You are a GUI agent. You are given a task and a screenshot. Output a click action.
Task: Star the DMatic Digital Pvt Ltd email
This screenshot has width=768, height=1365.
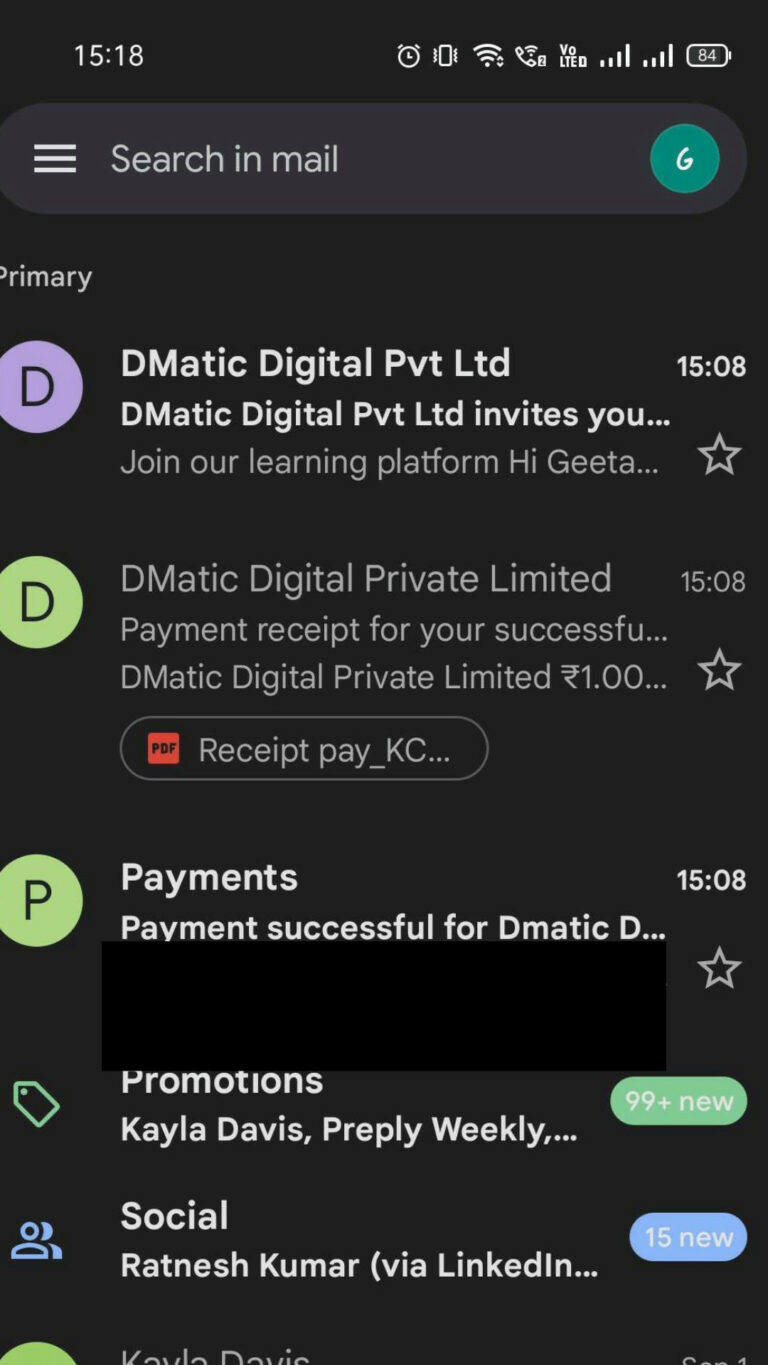719,456
